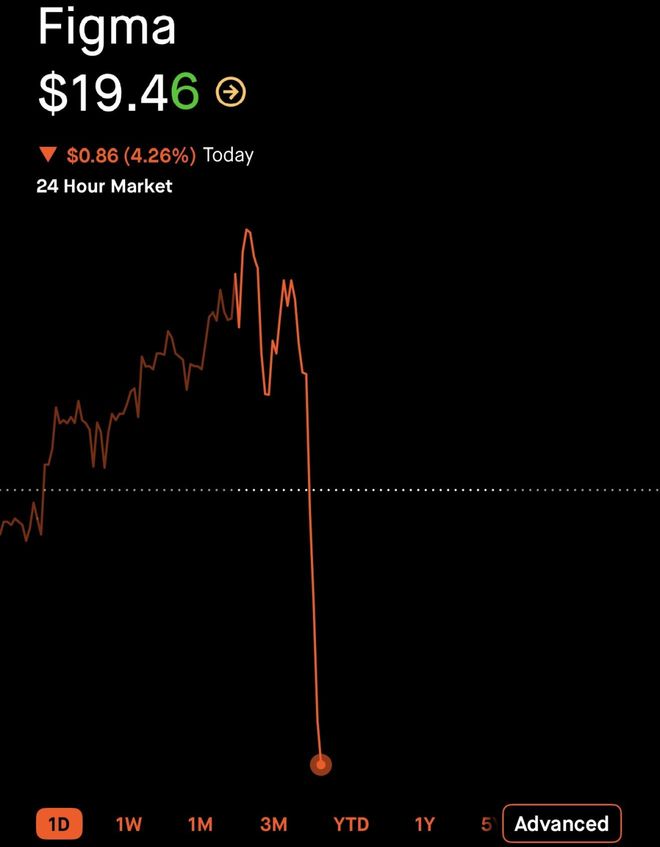Open the Advanced chart view
Image resolution: width=660 pixels, height=847 pixels.
click(561, 824)
